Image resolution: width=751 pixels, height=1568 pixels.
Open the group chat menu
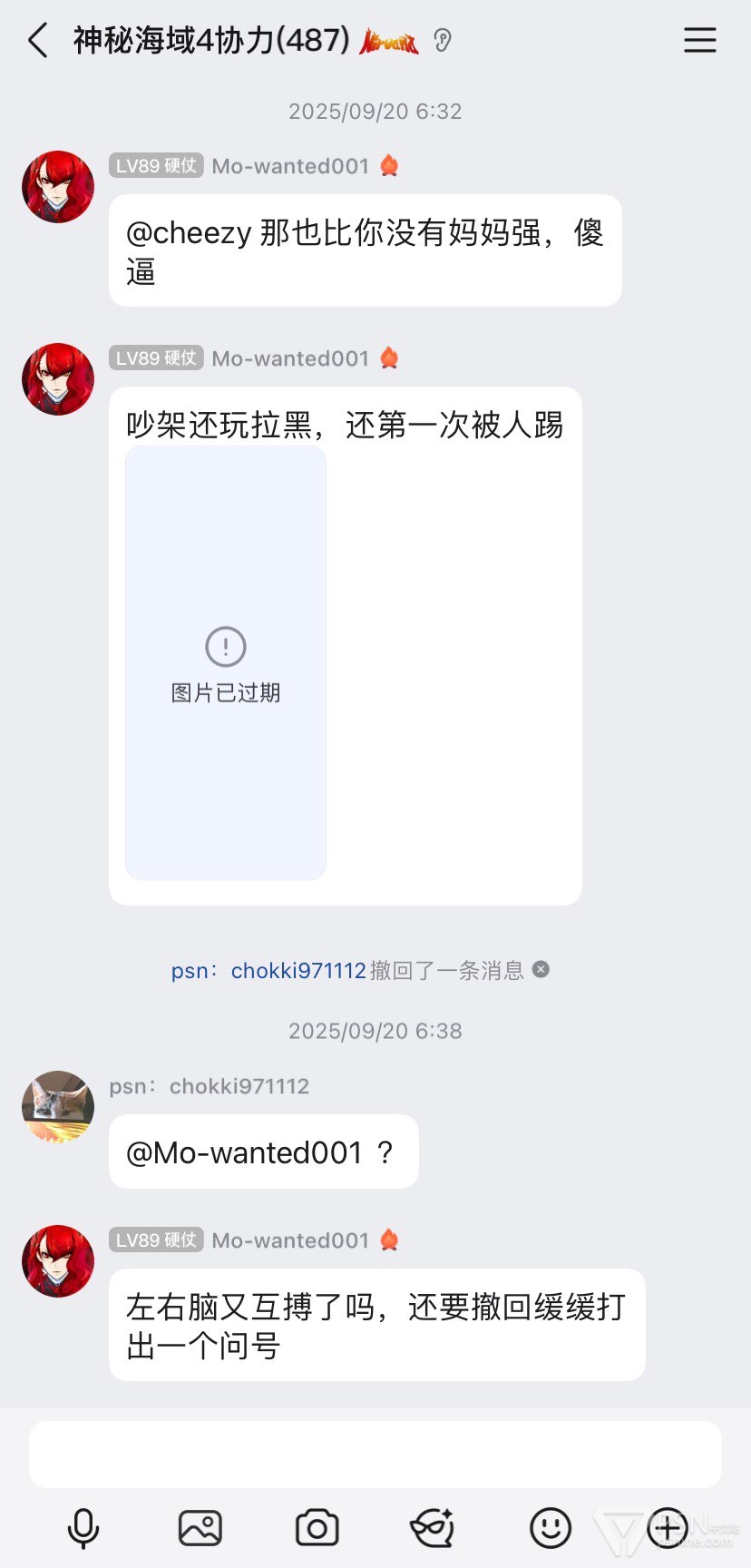point(699,41)
